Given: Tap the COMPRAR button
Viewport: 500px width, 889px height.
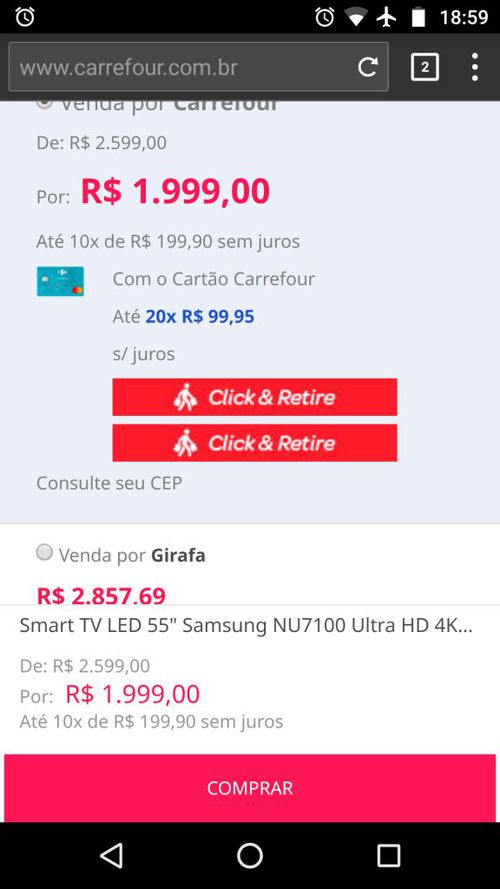Looking at the screenshot, I should tap(250, 788).
